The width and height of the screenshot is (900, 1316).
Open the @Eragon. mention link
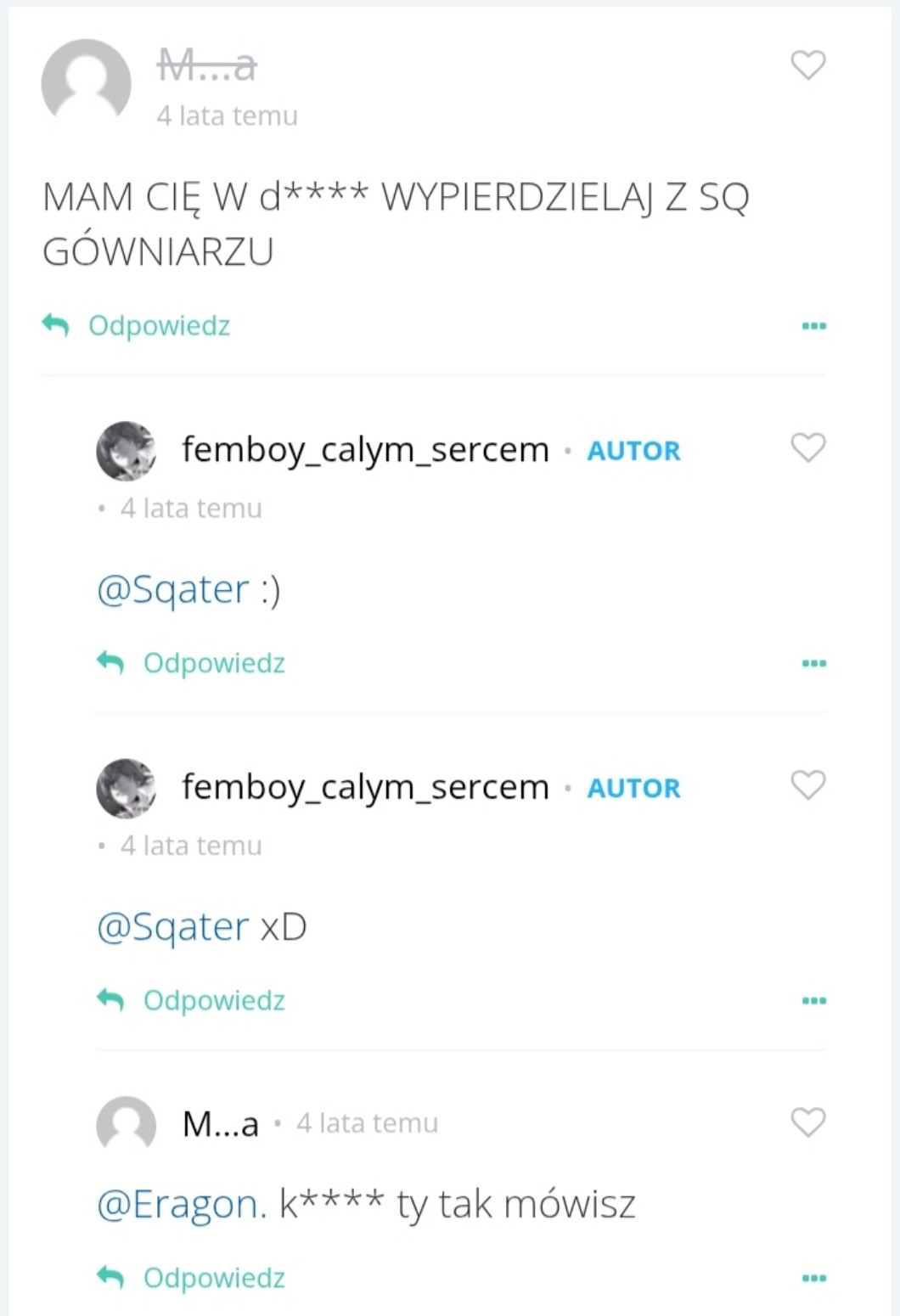pos(182,1205)
